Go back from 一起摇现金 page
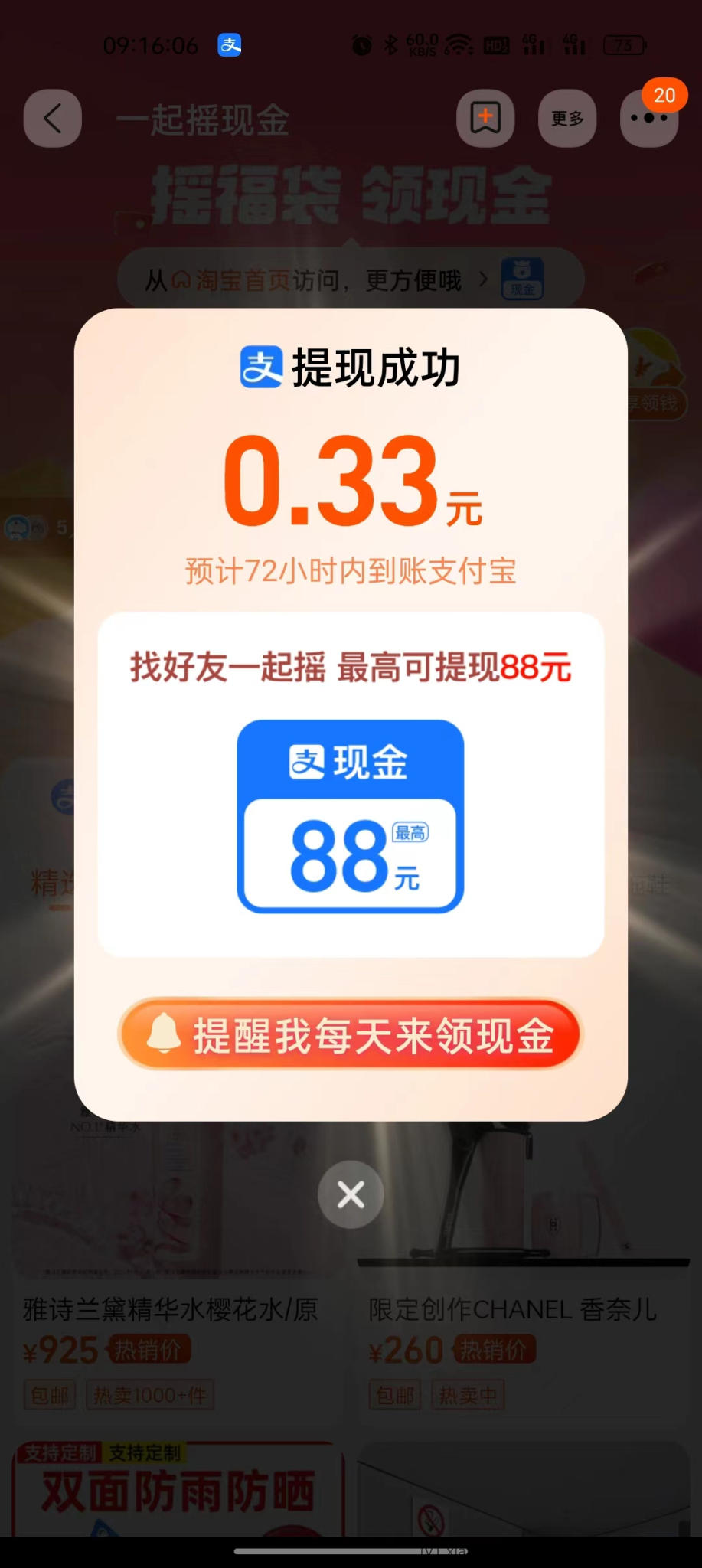Viewport: 702px width, 1568px height. (x=52, y=119)
